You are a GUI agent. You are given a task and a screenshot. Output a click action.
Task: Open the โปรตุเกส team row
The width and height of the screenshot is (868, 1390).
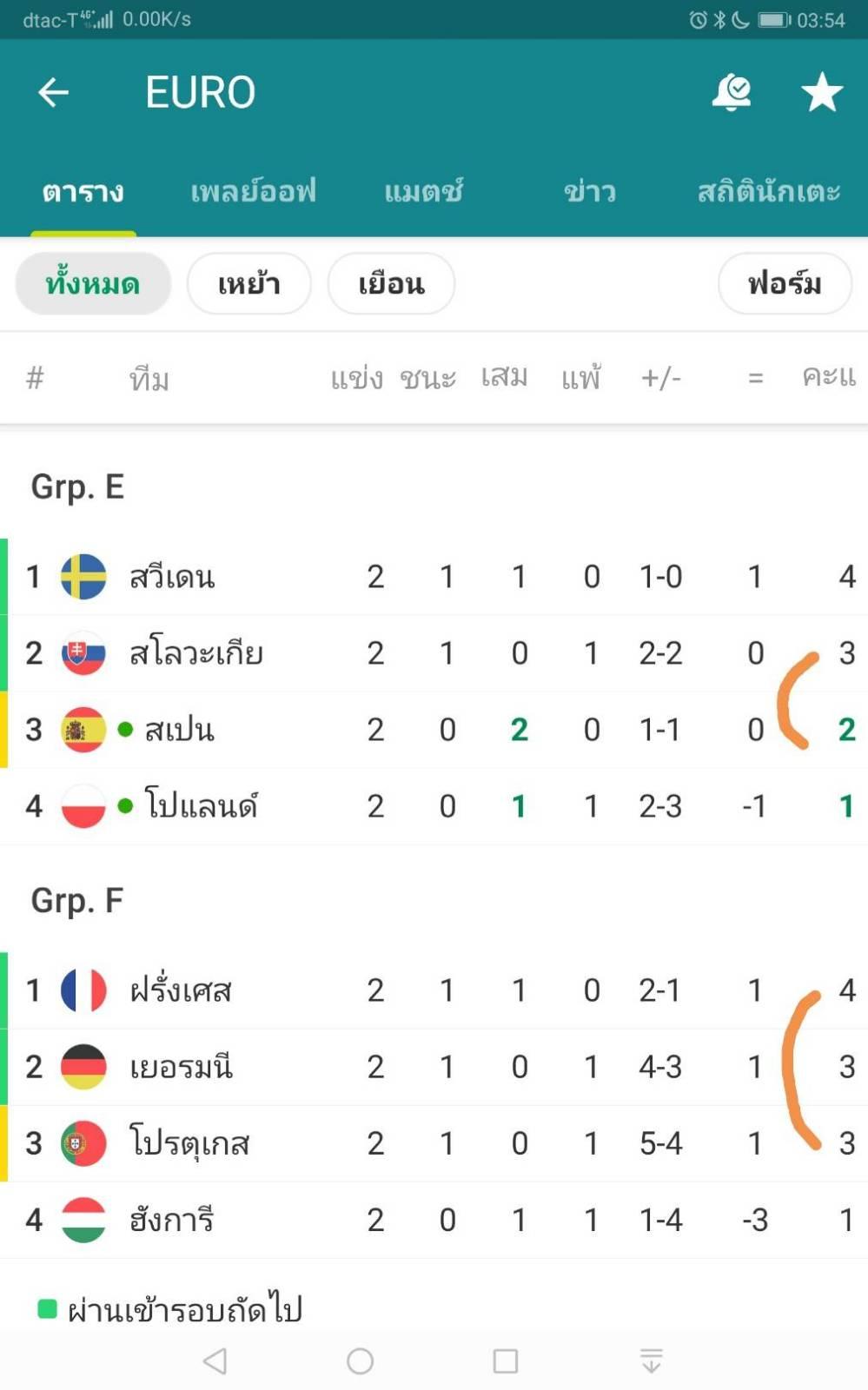pyautogui.click(x=434, y=1143)
